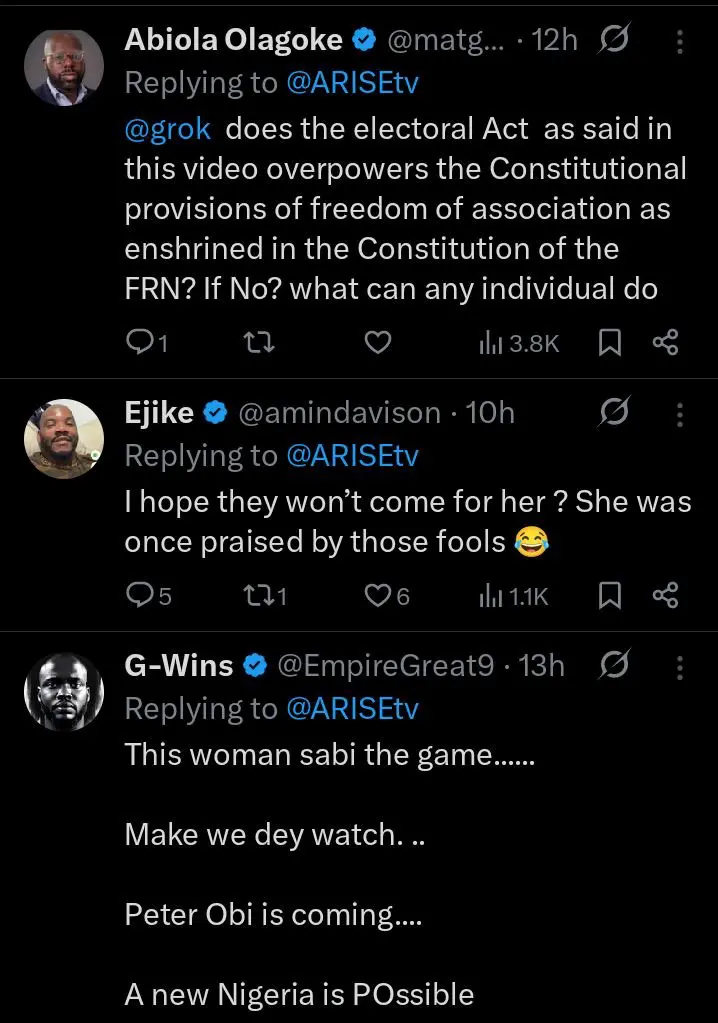Share Ejike's tweet
This screenshot has width=718, height=1023.
(665, 597)
